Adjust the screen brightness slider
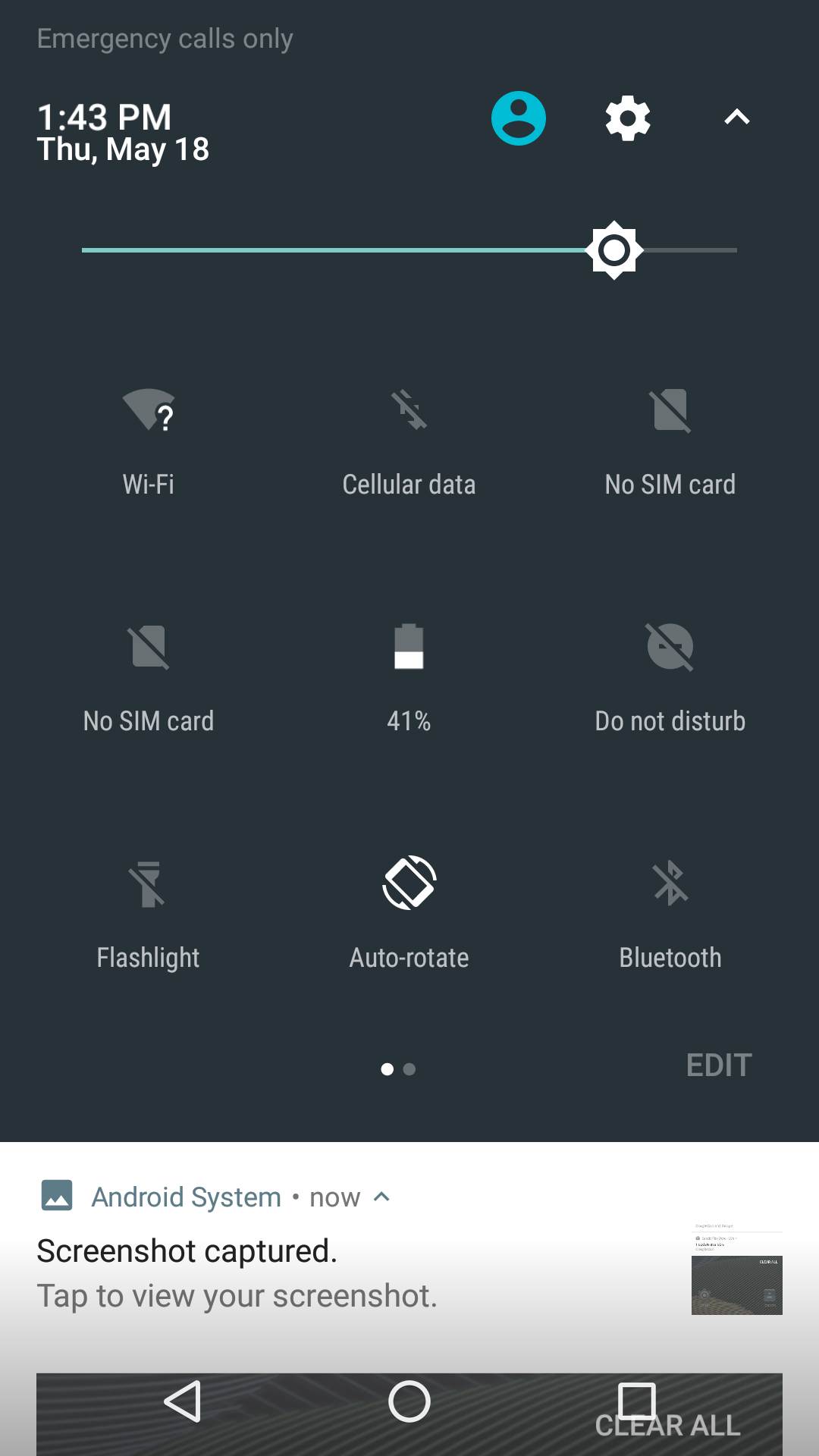This screenshot has width=819, height=1456. pos(611,250)
